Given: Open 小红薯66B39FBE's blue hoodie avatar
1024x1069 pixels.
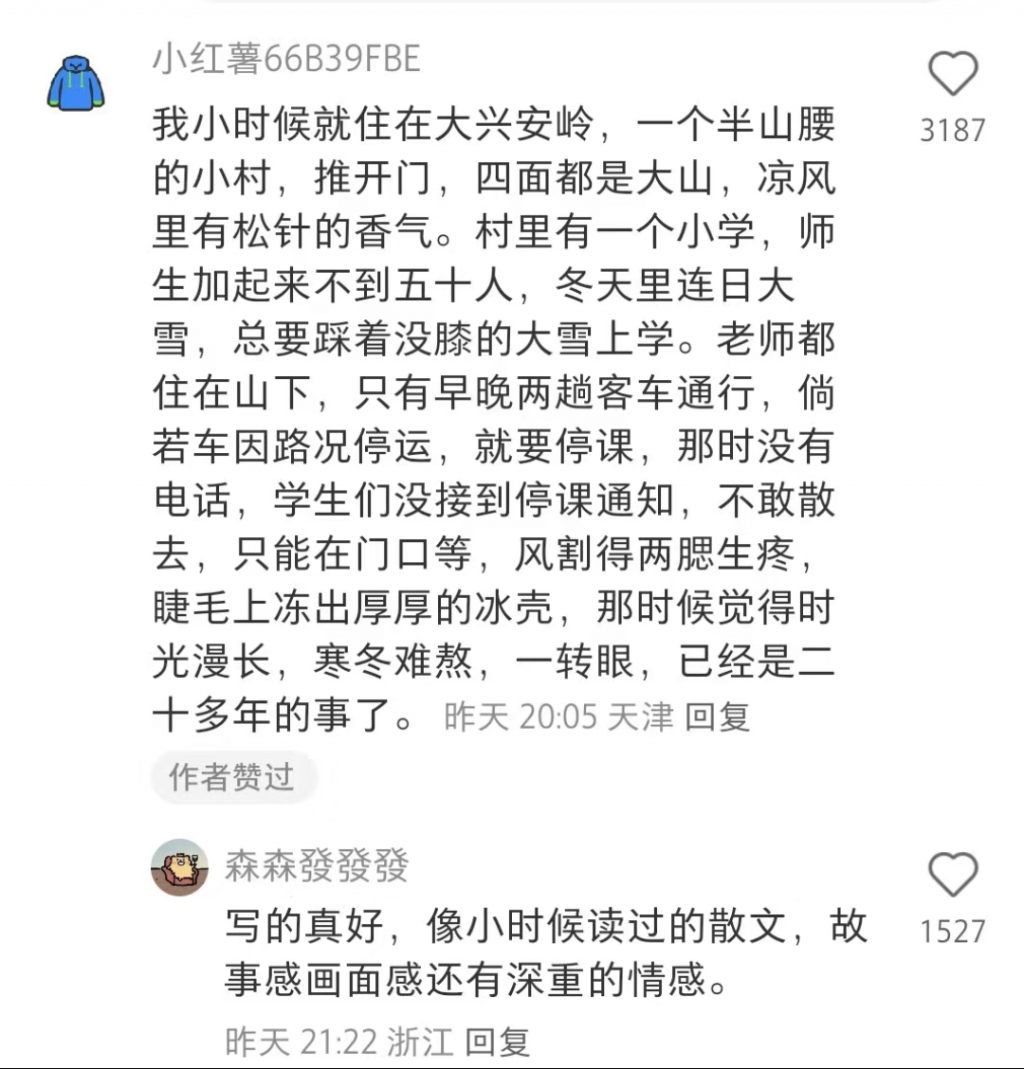Looking at the screenshot, I should [76, 84].
